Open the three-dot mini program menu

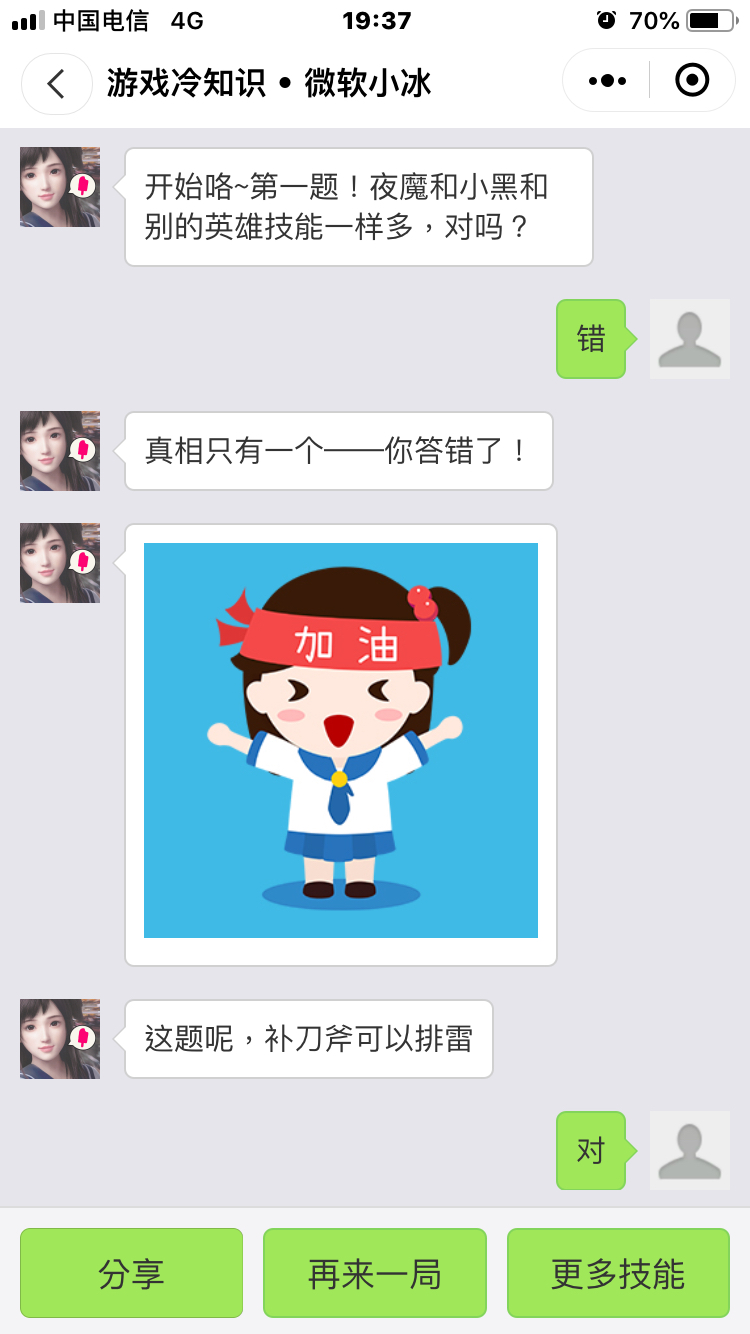pyautogui.click(x=607, y=80)
